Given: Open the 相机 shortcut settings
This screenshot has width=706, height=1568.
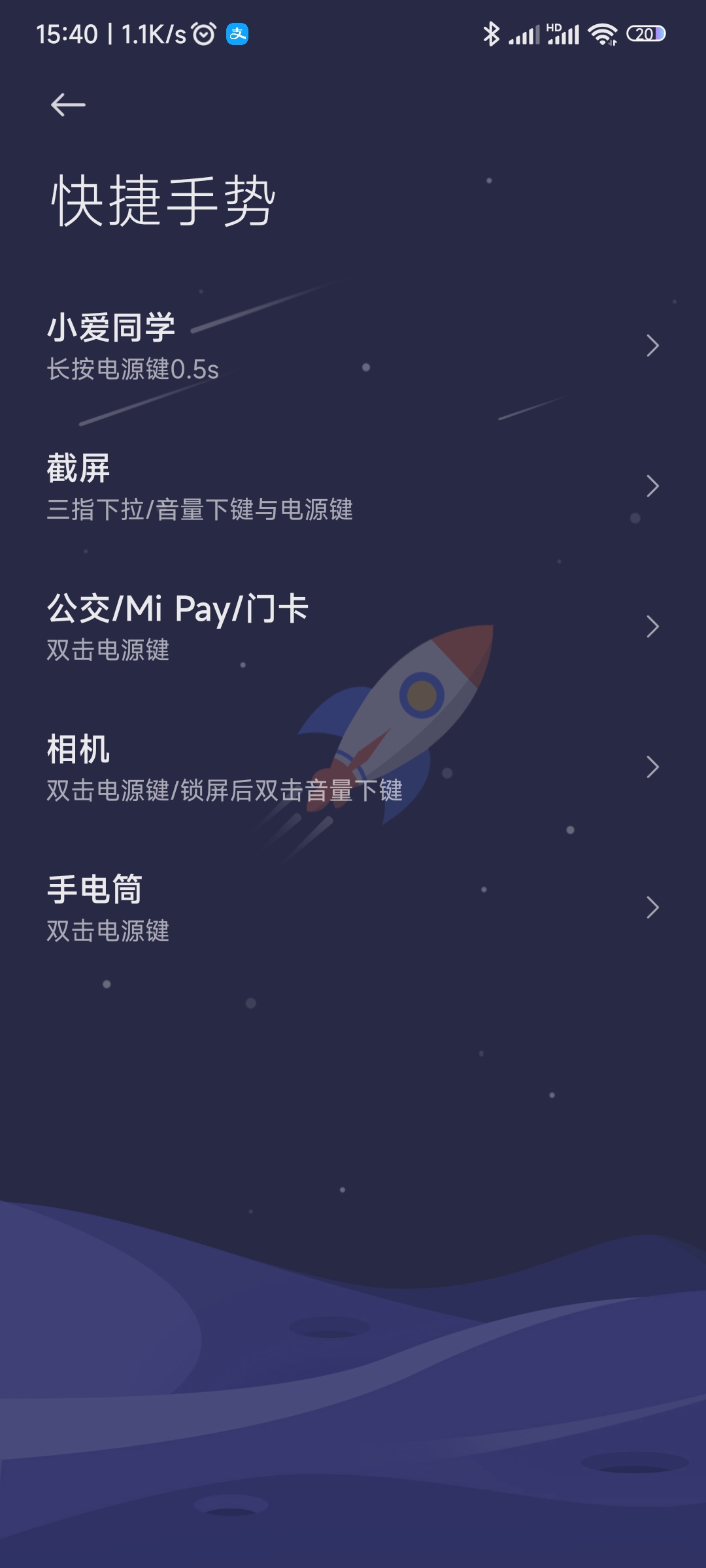Looking at the screenshot, I should click(x=353, y=768).
